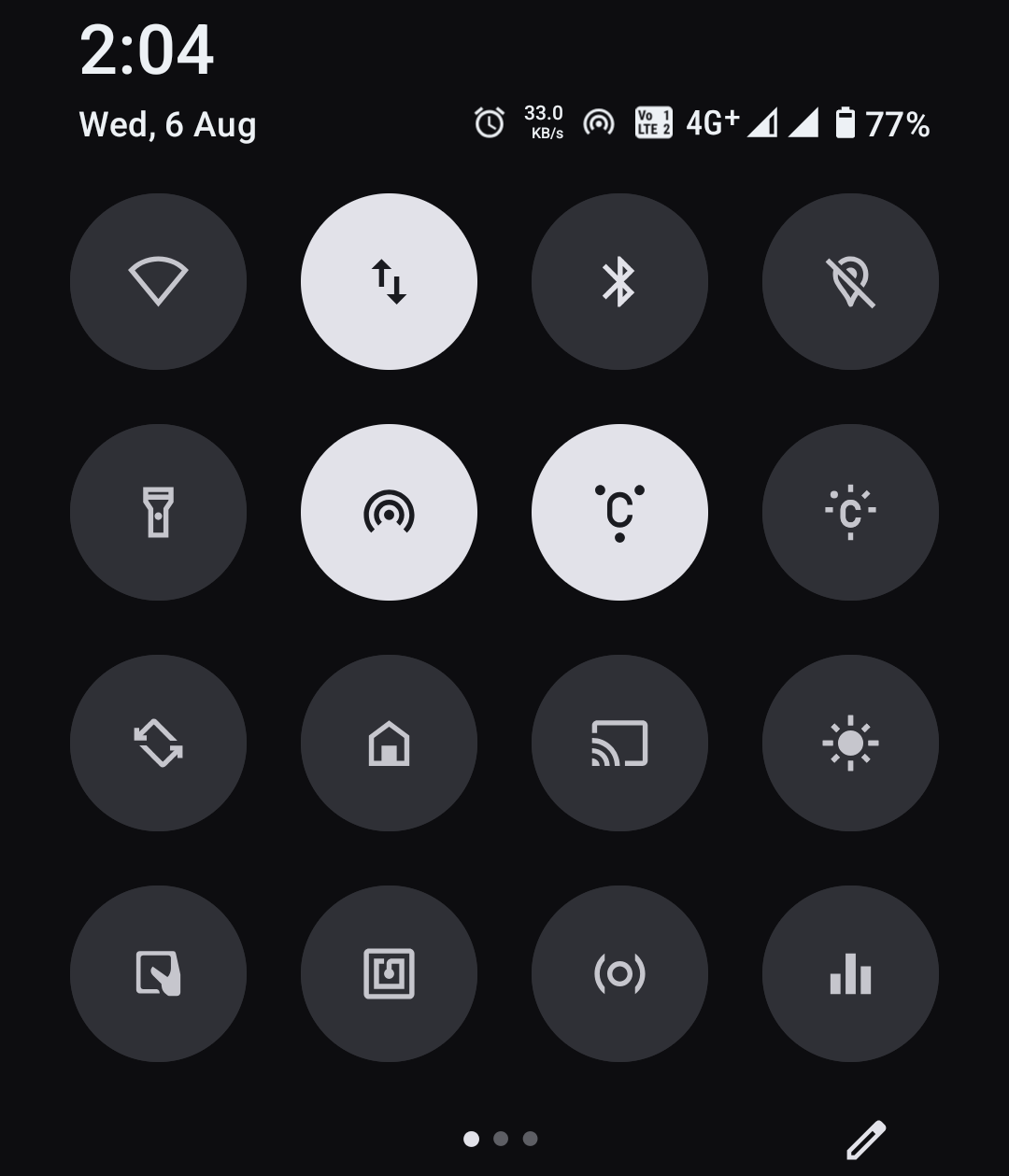1009x1176 pixels.
Task: Tap the screen cast tile
Action: coord(619,743)
